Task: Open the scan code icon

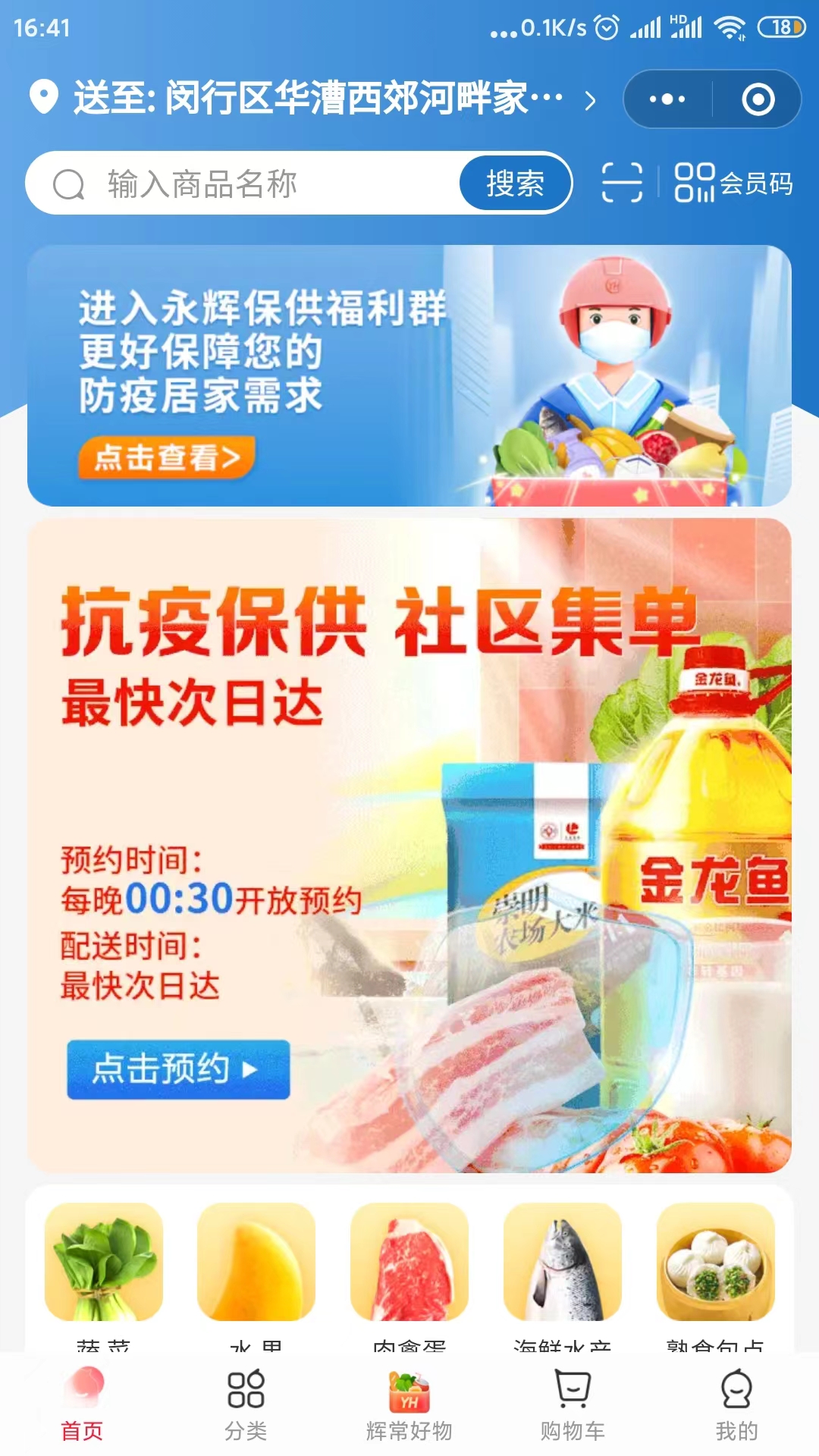Action: (622, 184)
